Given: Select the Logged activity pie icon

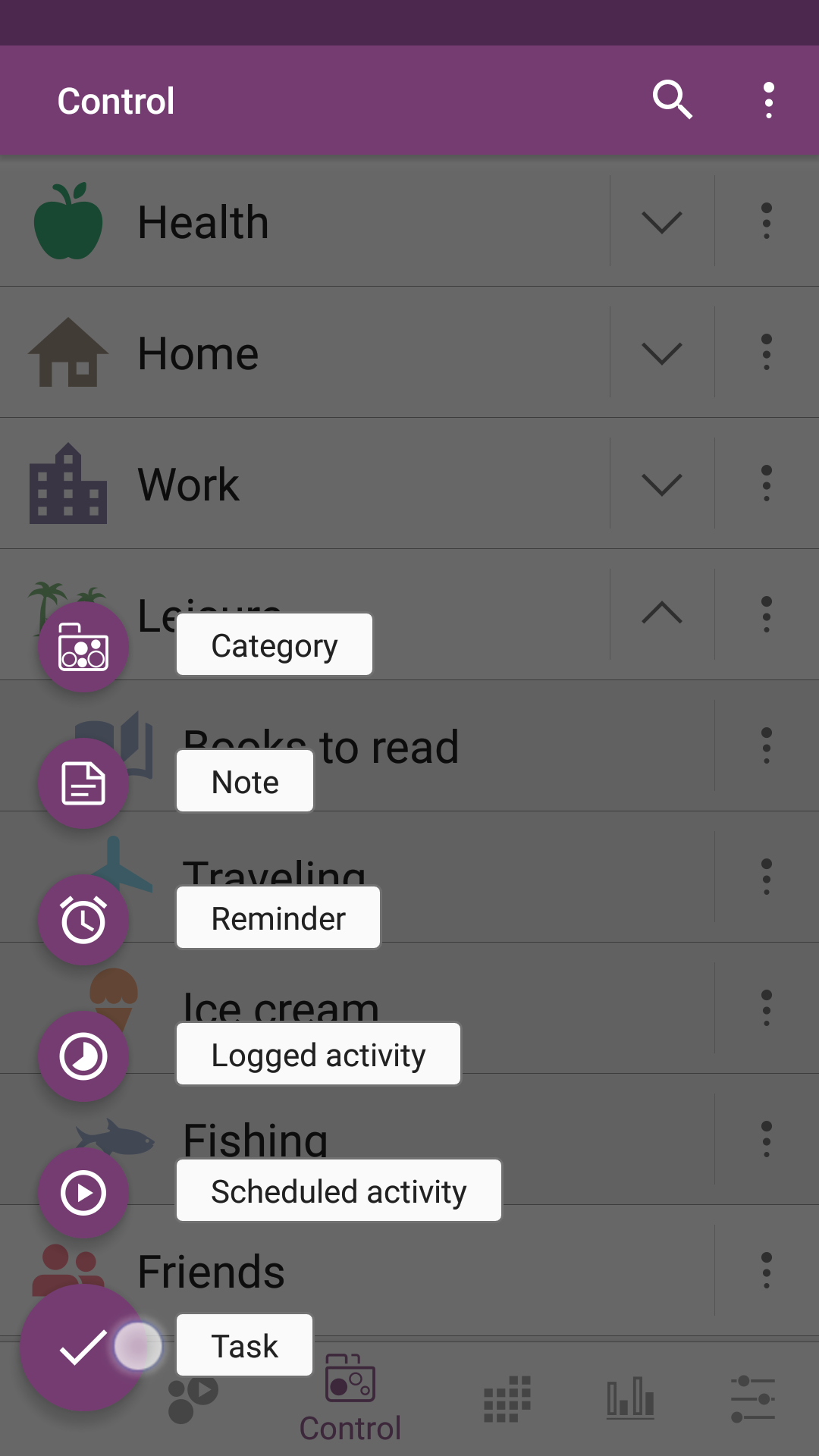Looking at the screenshot, I should [x=83, y=1056].
